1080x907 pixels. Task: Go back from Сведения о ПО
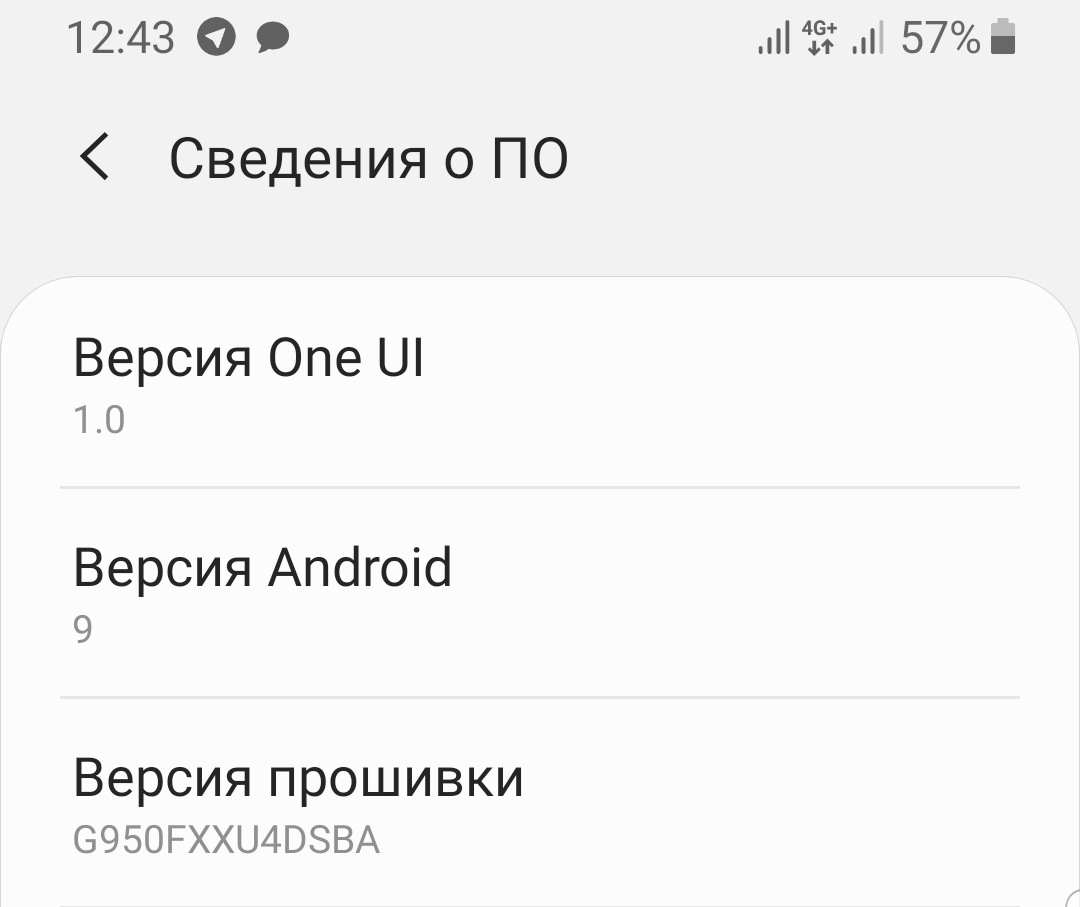[95, 158]
